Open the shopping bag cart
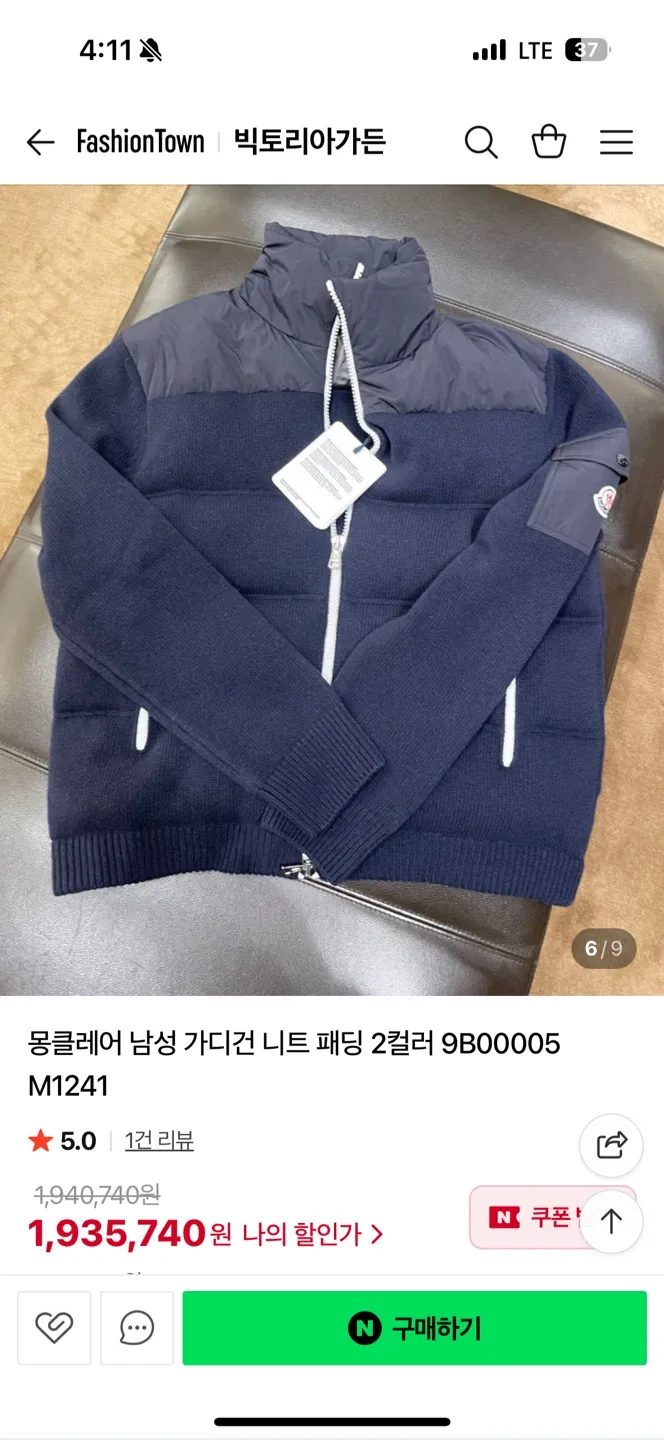 coord(549,142)
